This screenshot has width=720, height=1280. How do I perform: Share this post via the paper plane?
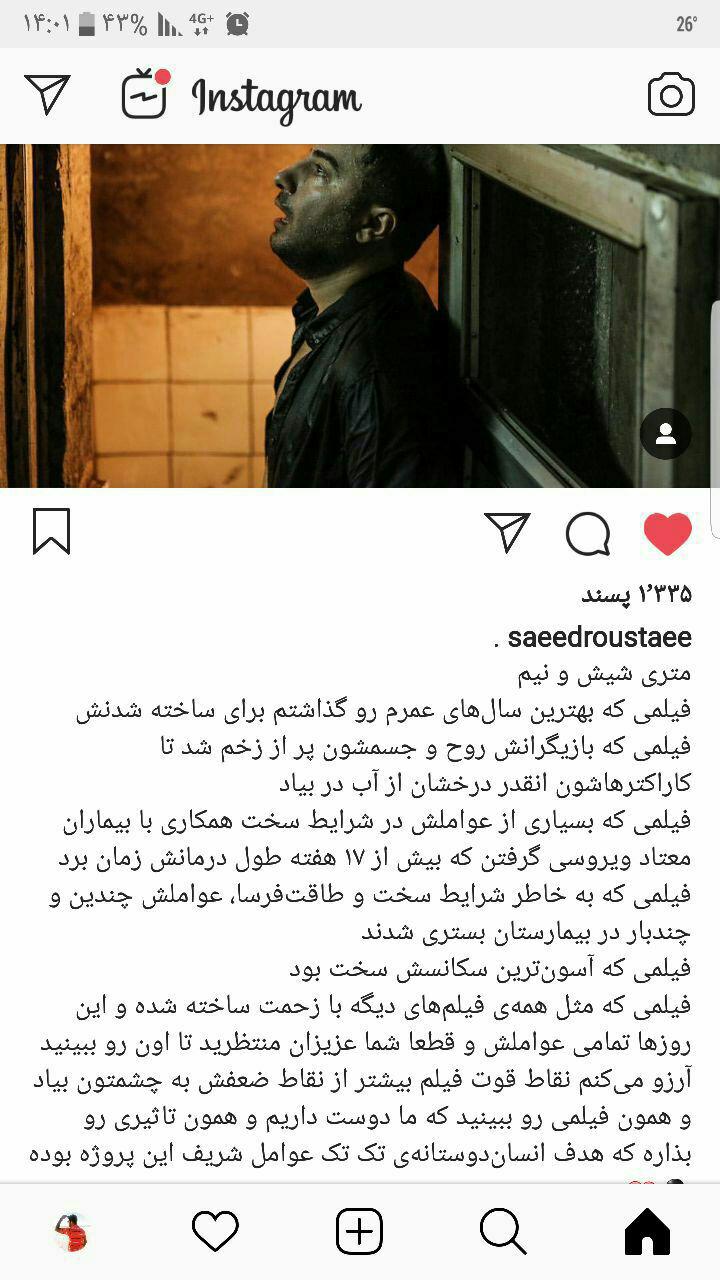[507, 533]
